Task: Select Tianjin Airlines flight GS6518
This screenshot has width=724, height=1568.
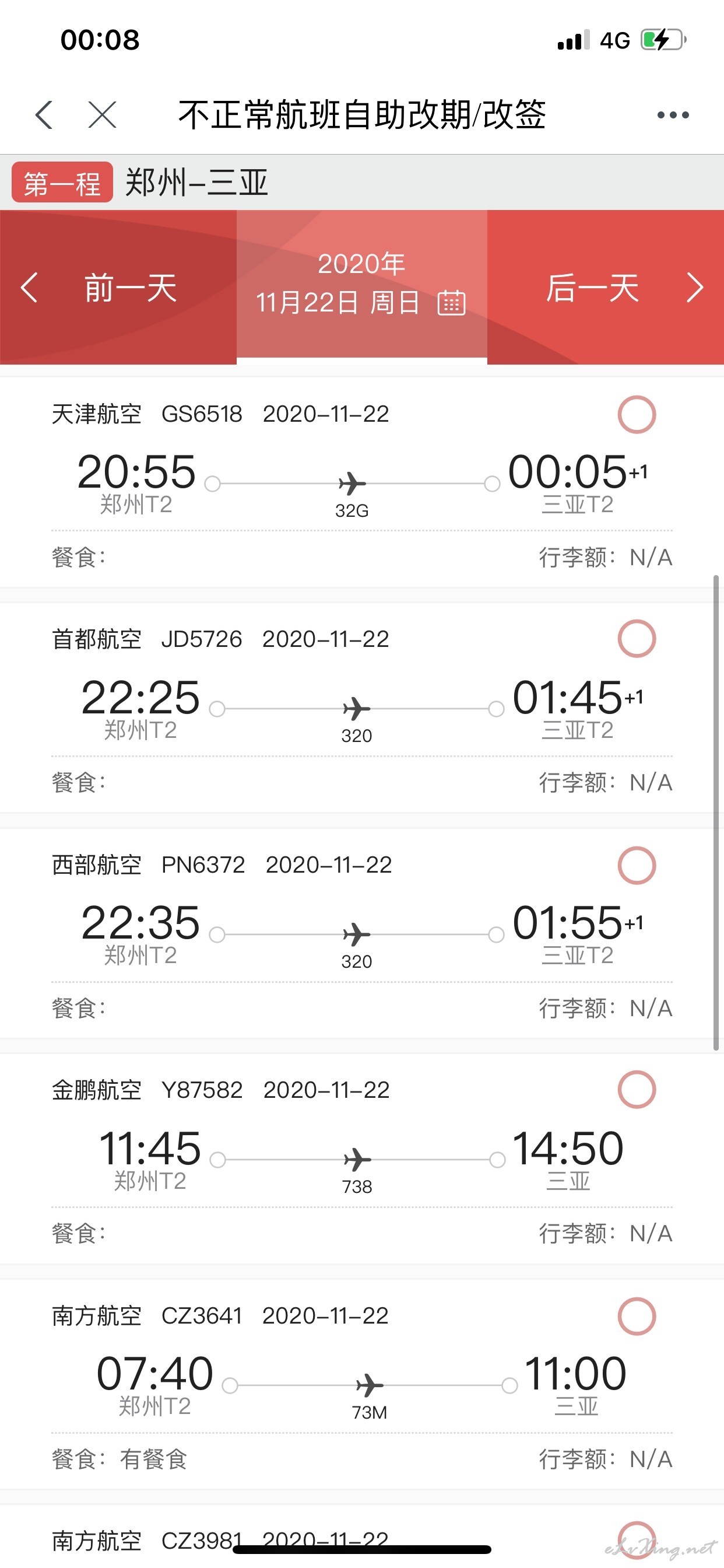Action: click(637, 415)
